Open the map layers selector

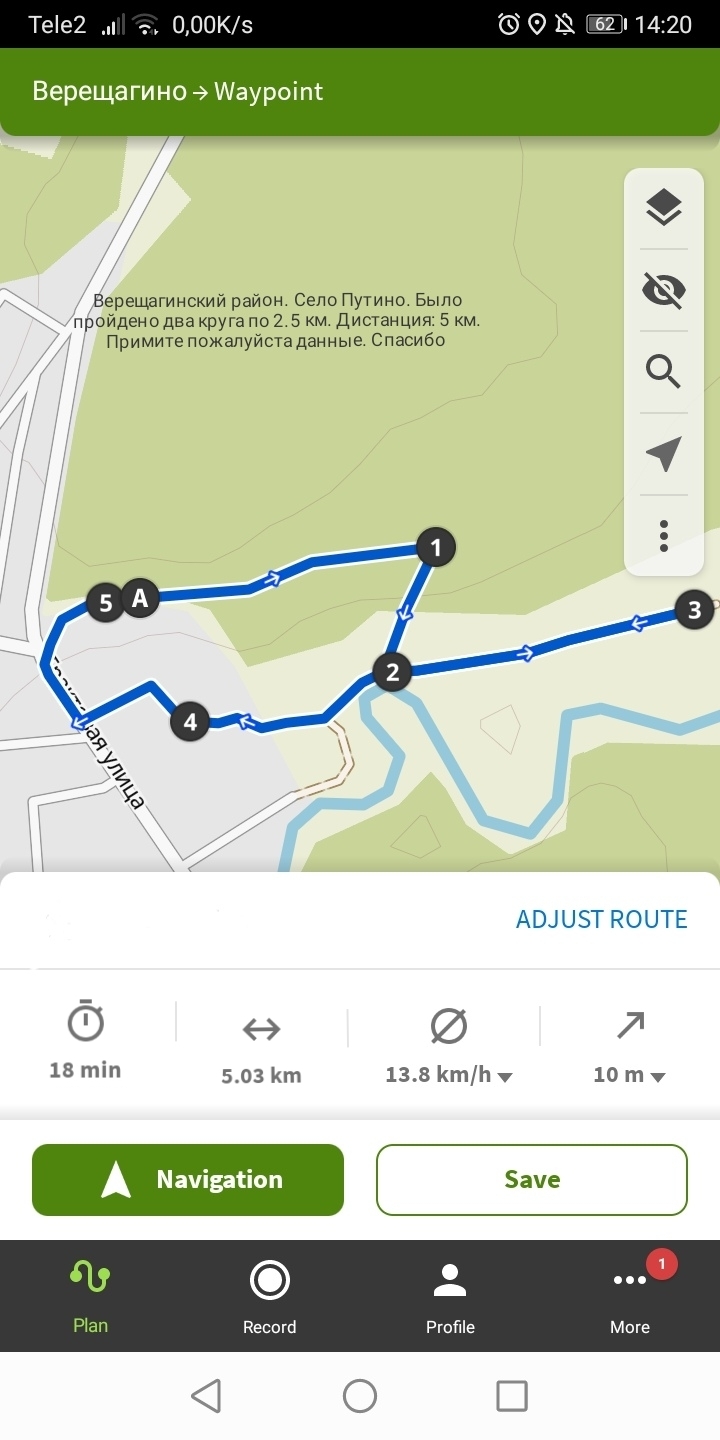point(663,208)
